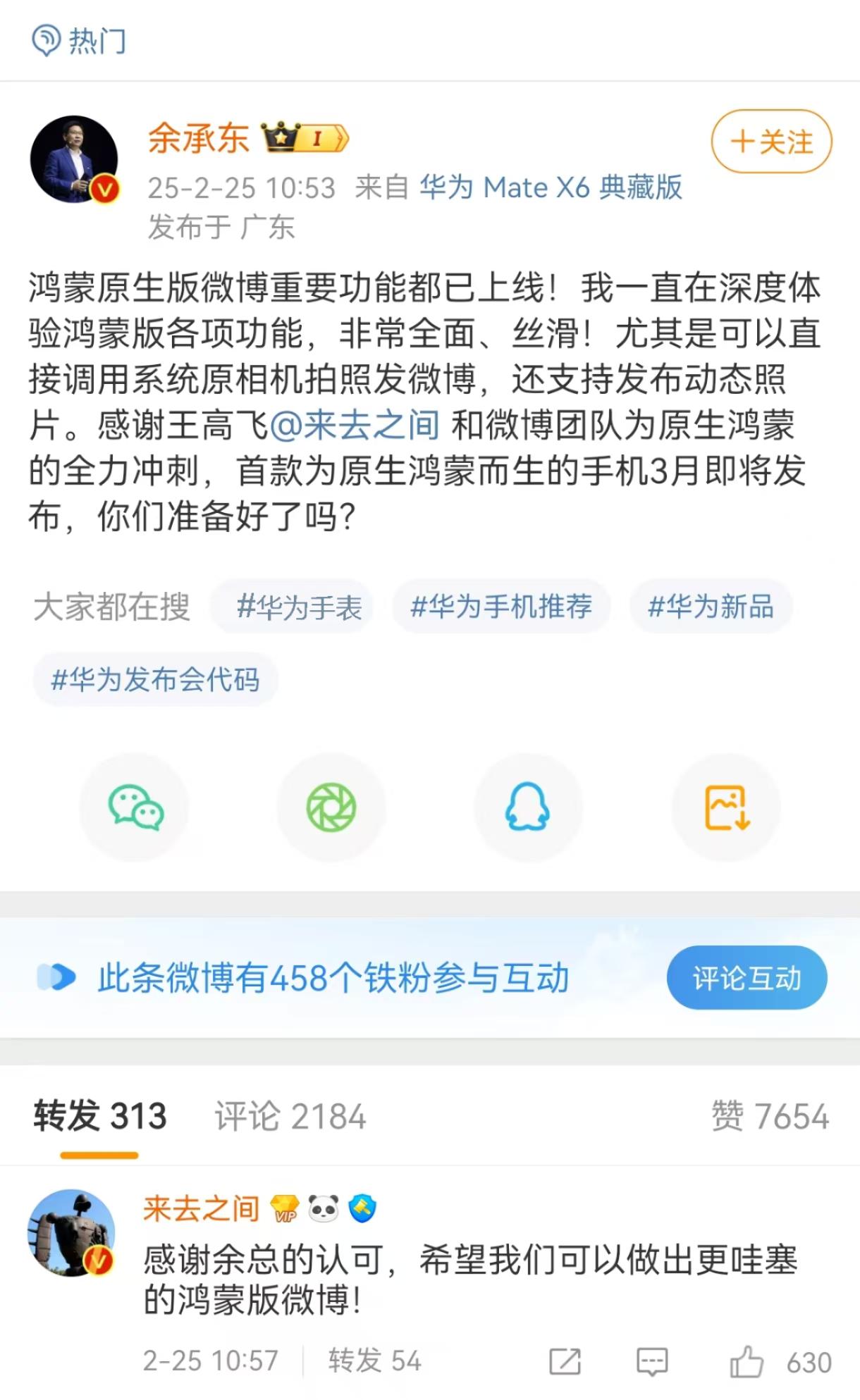Share the post to WeChat
The image size is (860, 1400).
pos(135,807)
